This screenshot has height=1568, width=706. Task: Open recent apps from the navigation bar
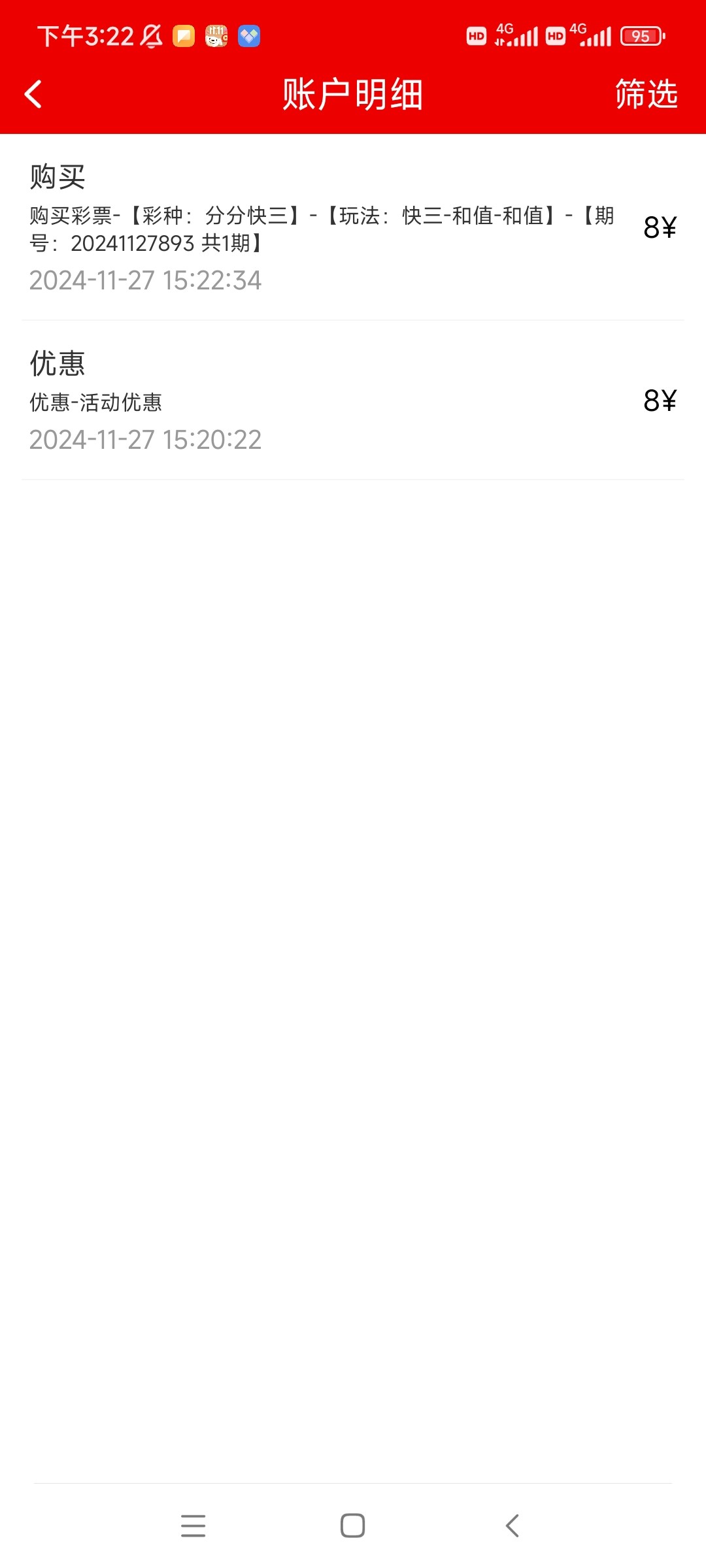pos(193,1526)
